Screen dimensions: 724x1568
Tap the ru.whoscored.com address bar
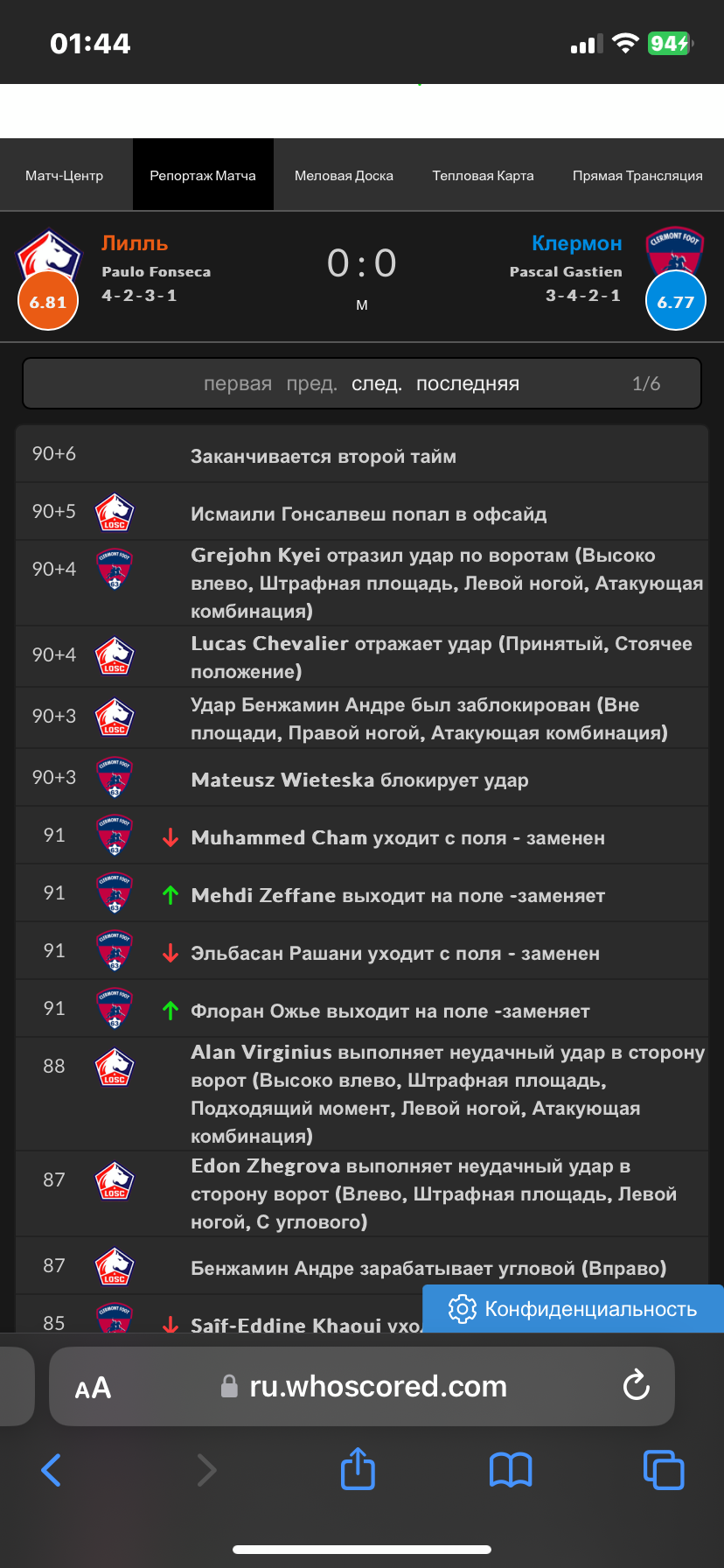coord(362,1386)
